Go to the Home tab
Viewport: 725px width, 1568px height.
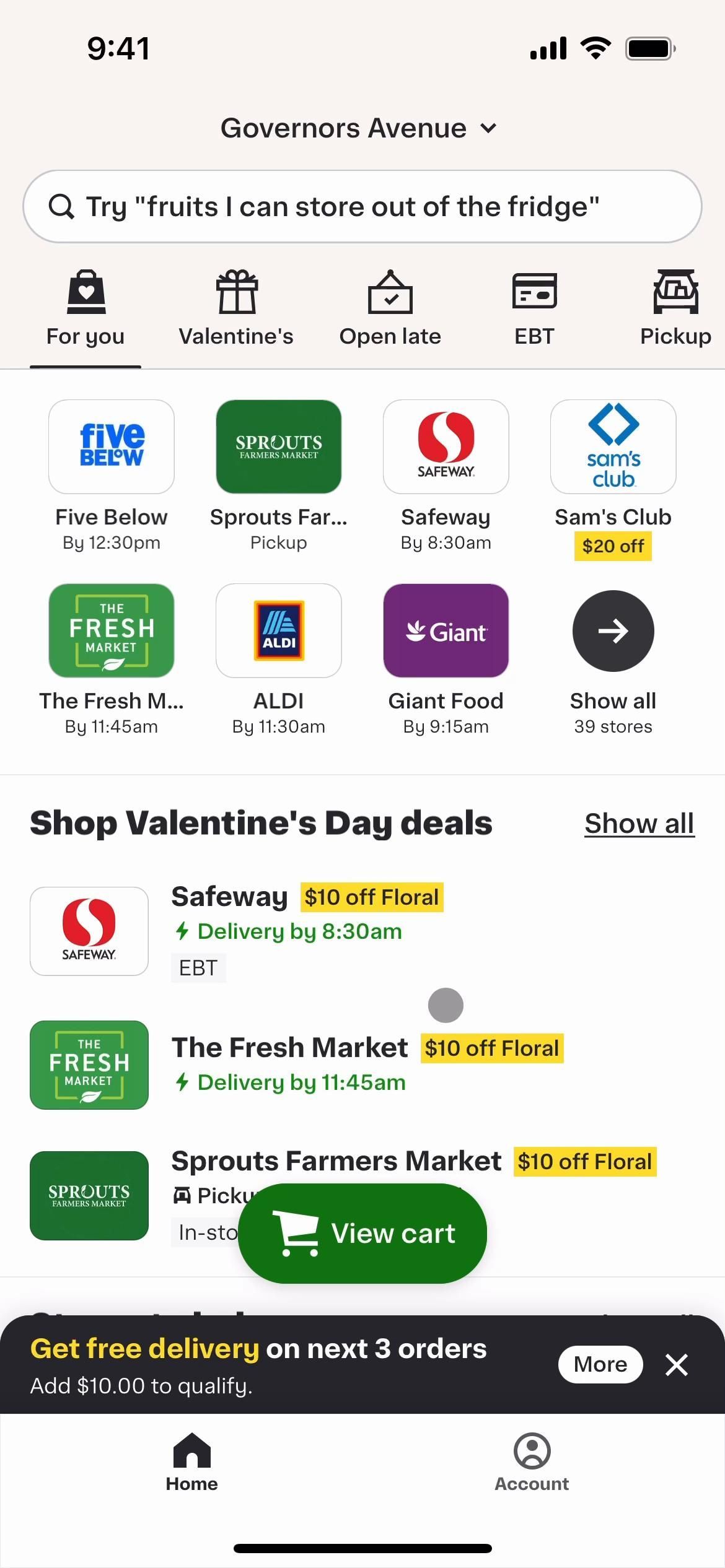click(192, 1462)
